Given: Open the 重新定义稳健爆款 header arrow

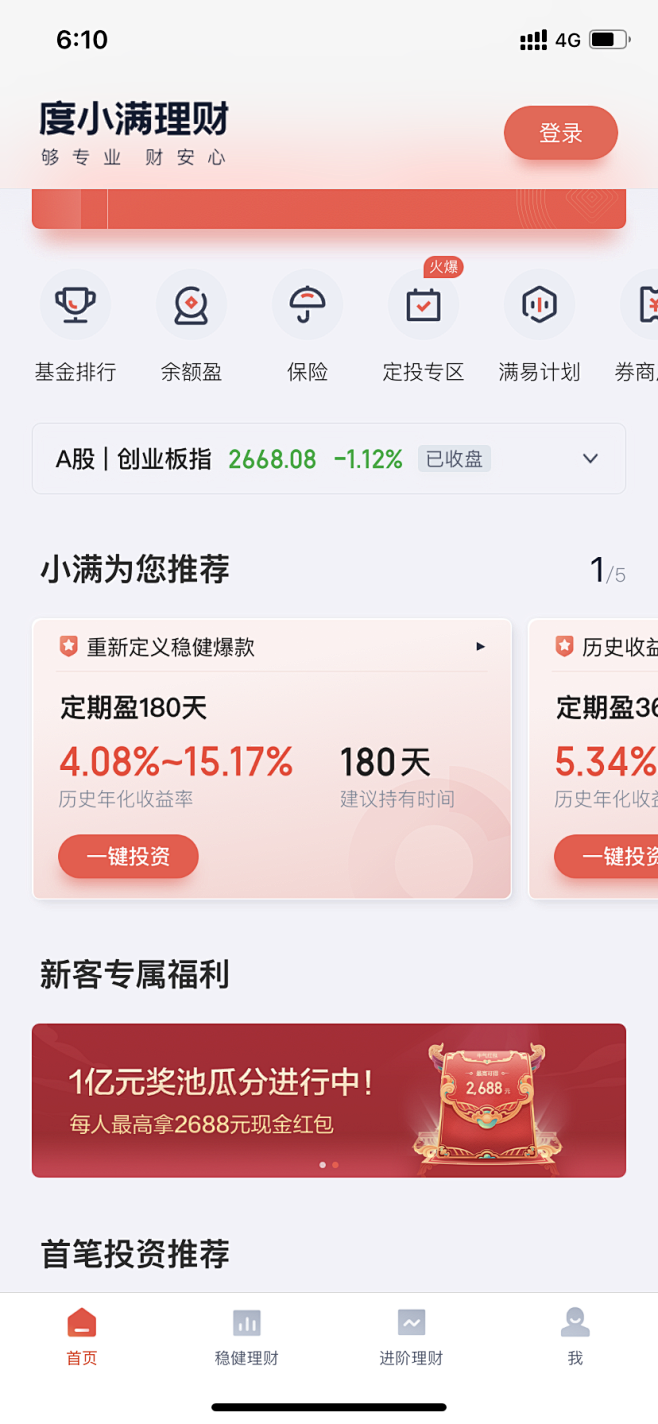Looking at the screenshot, I should pyautogui.click(x=481, y=647).
